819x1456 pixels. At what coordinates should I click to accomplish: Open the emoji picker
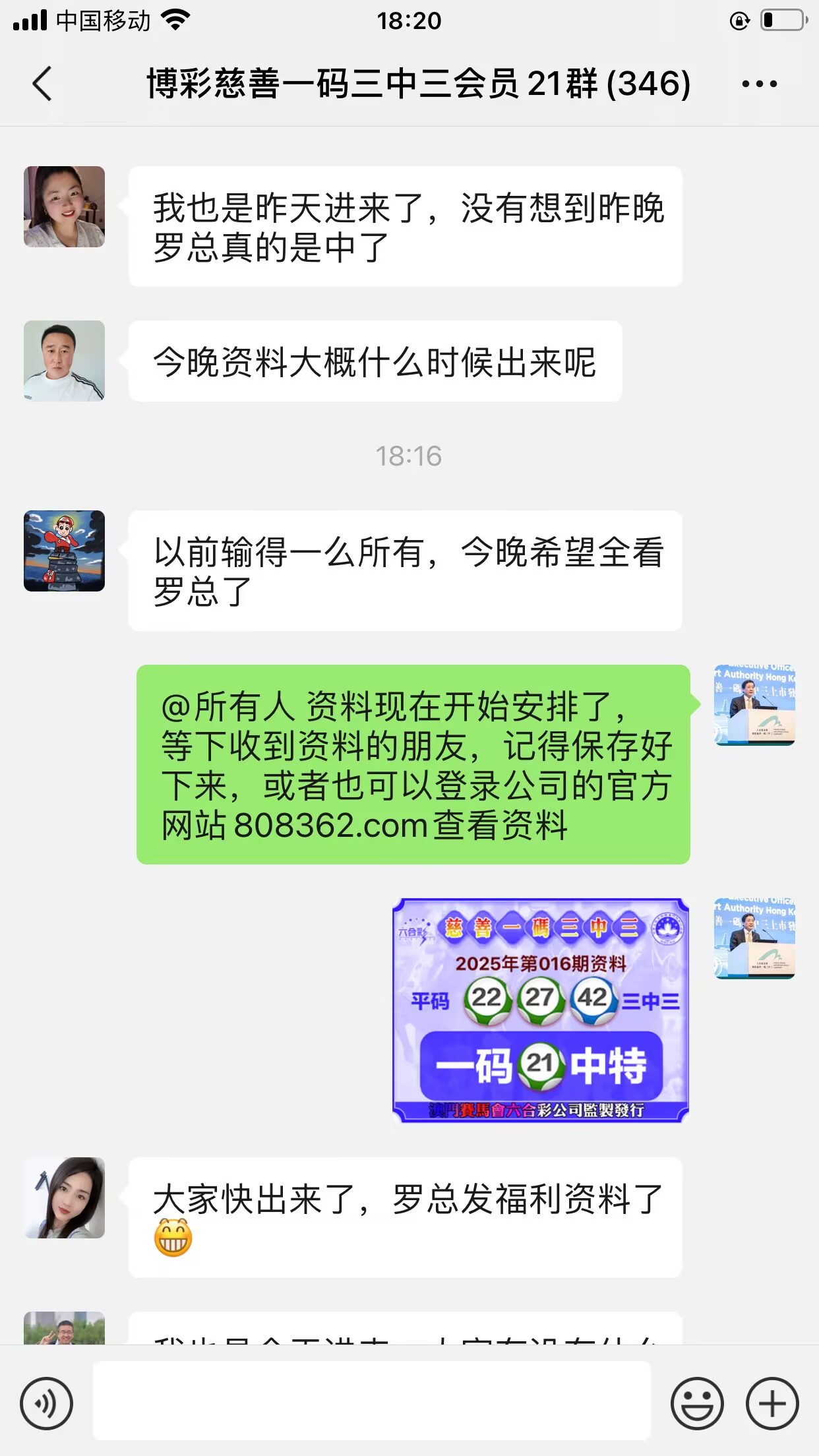tap(697, 1403)
